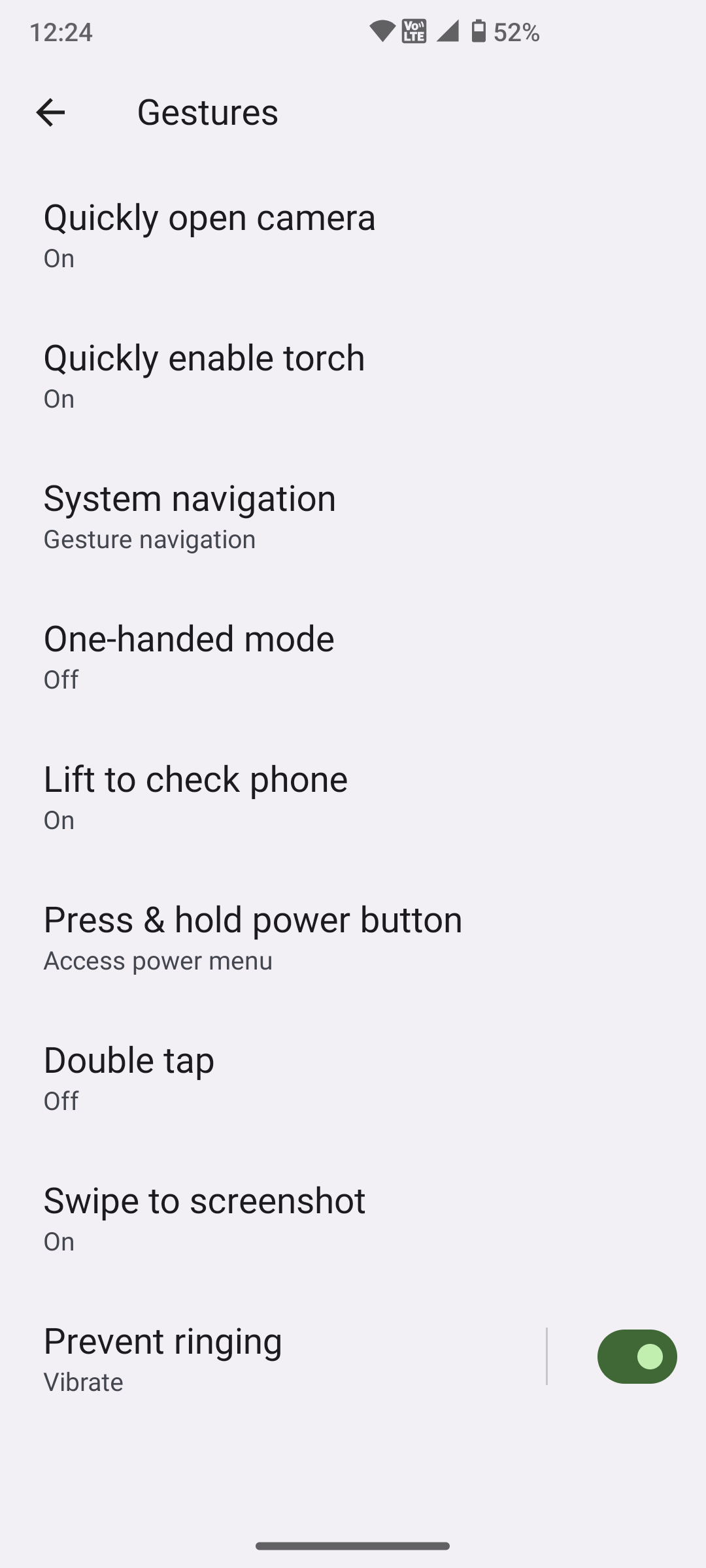
Task: Turn off the Prevent ringing switch
Action: pyautogui.click(x=636, y=1357)
